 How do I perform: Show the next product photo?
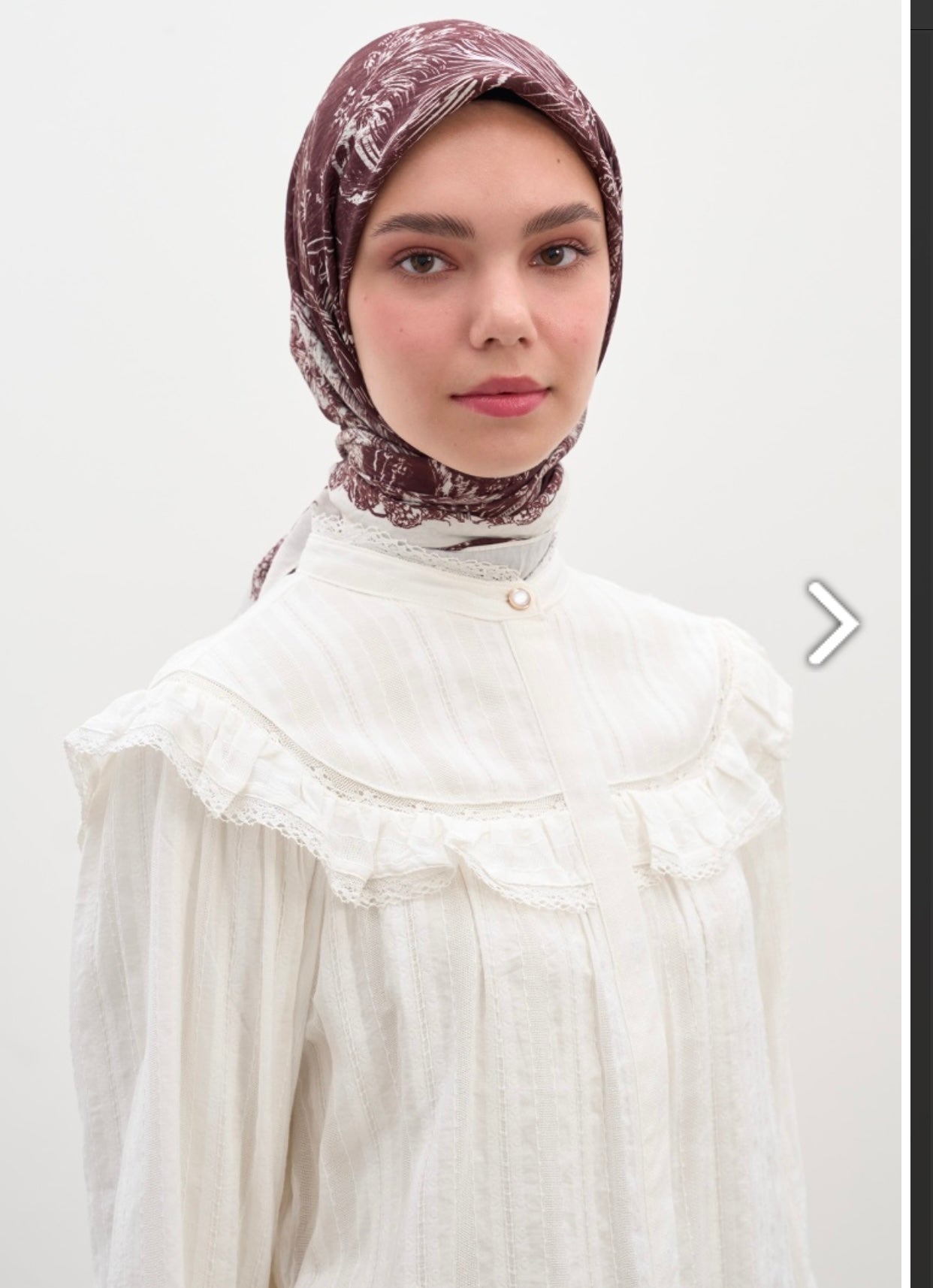tap(832, 622)
